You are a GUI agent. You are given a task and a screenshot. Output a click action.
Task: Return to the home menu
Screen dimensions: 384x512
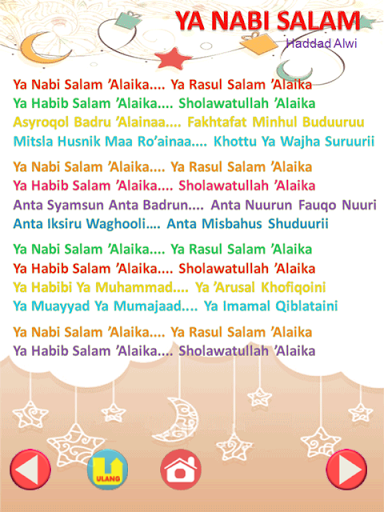point(181,470)
